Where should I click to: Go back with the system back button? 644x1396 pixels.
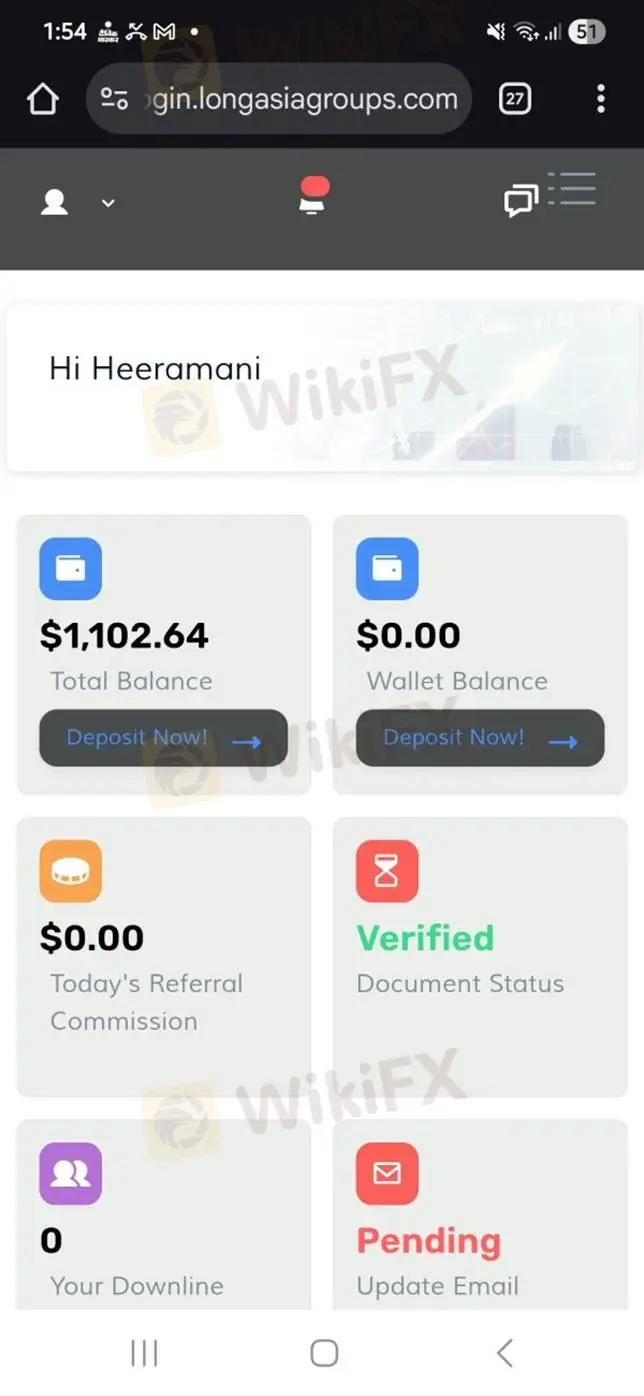[x=504, y=1353]
